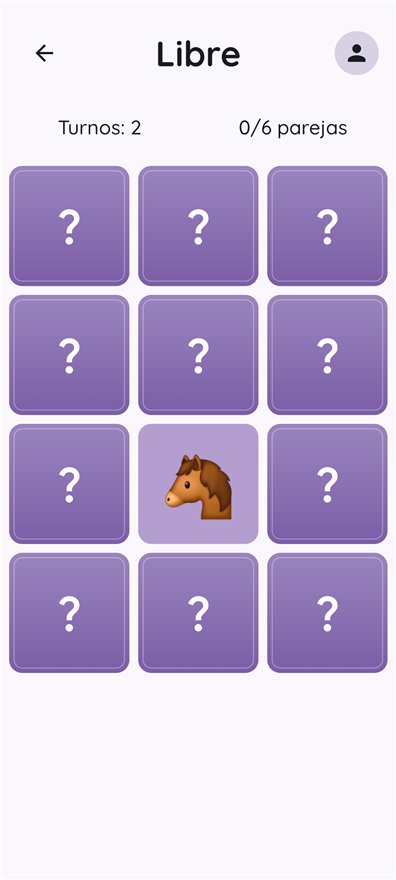This screenshot has width=396, height=880.
Task: Go back using the top arrow
Action: [44, 53]
